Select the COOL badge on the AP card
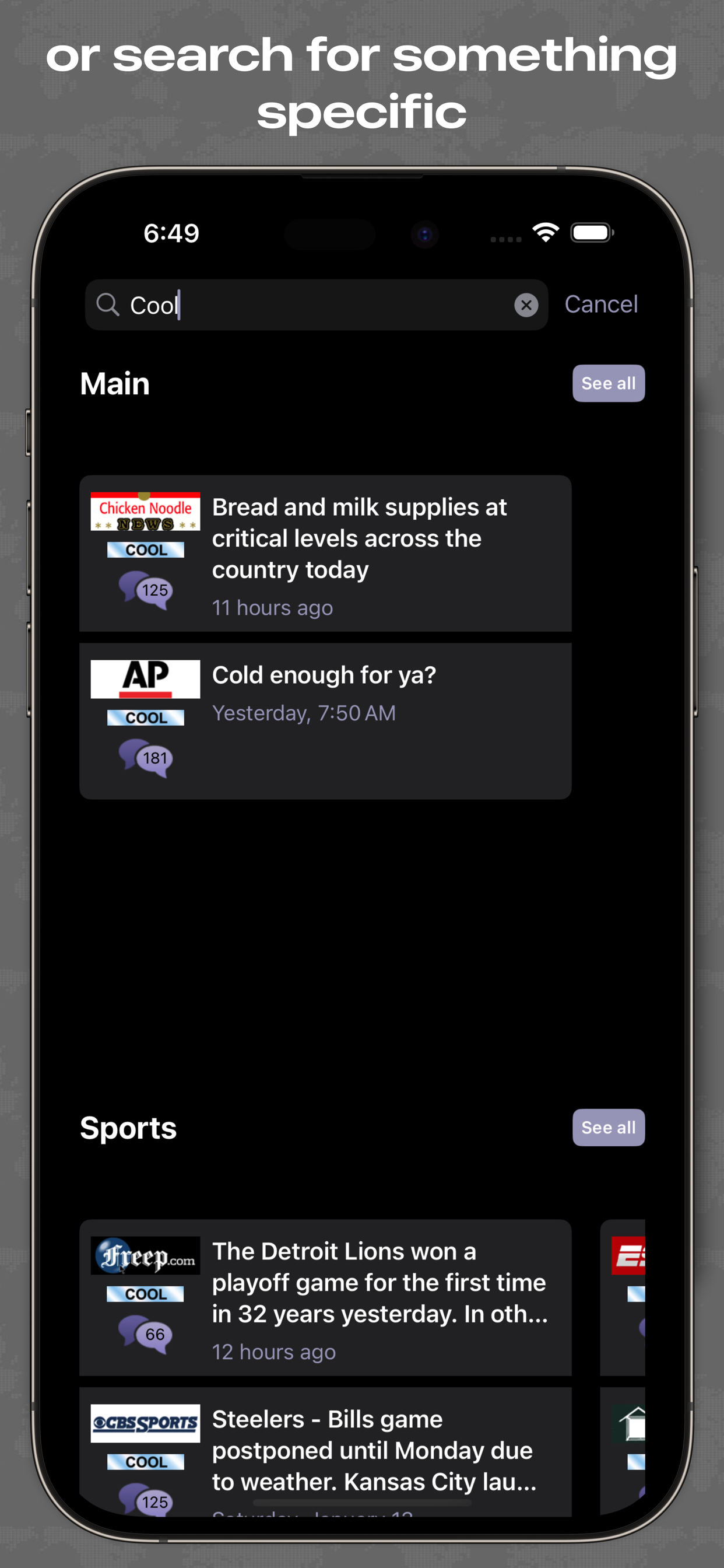 coord(145,717)
